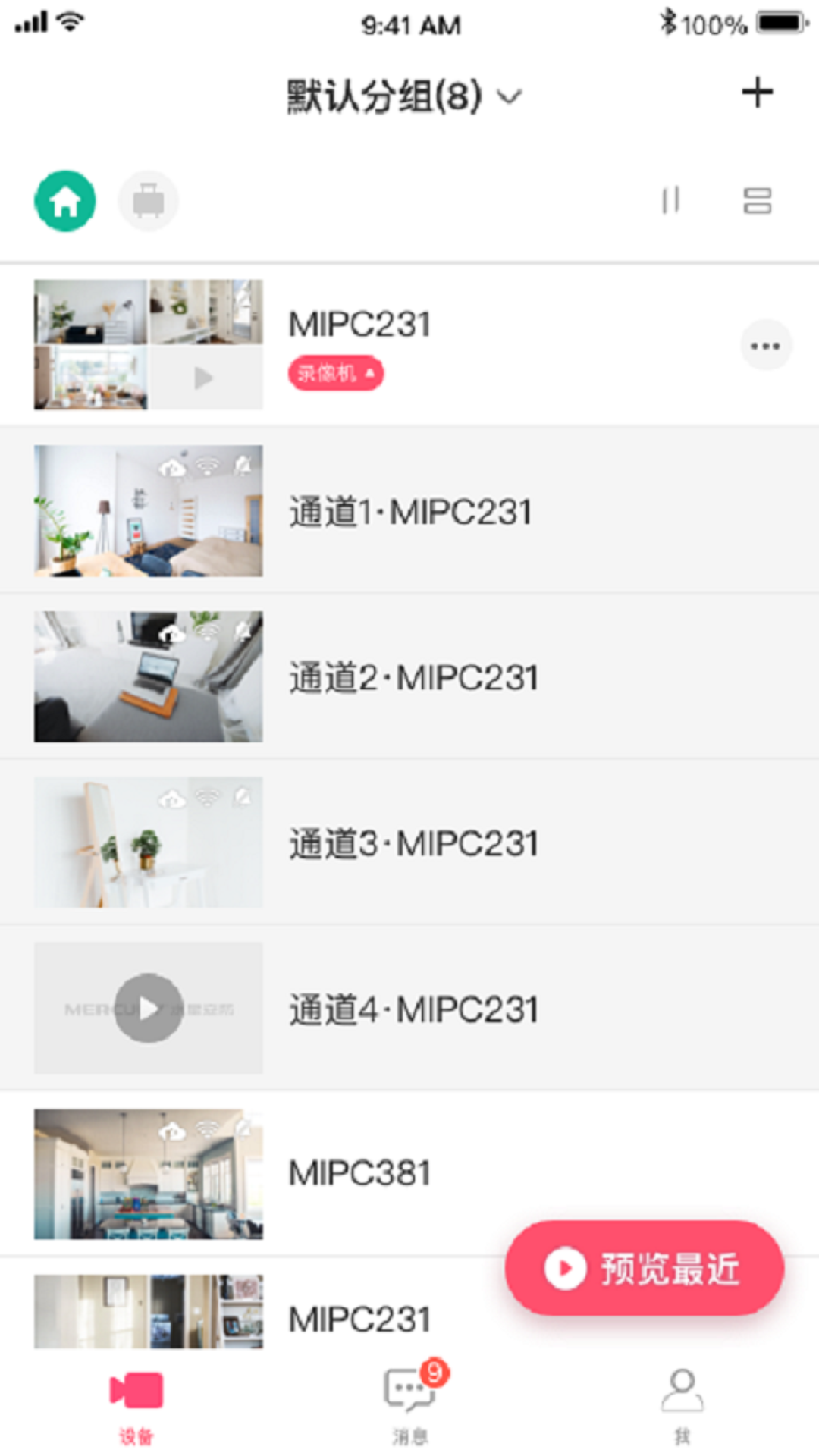Add a new device with plus icon
This screenshot has height=1456, width=819.
[757, 93]
